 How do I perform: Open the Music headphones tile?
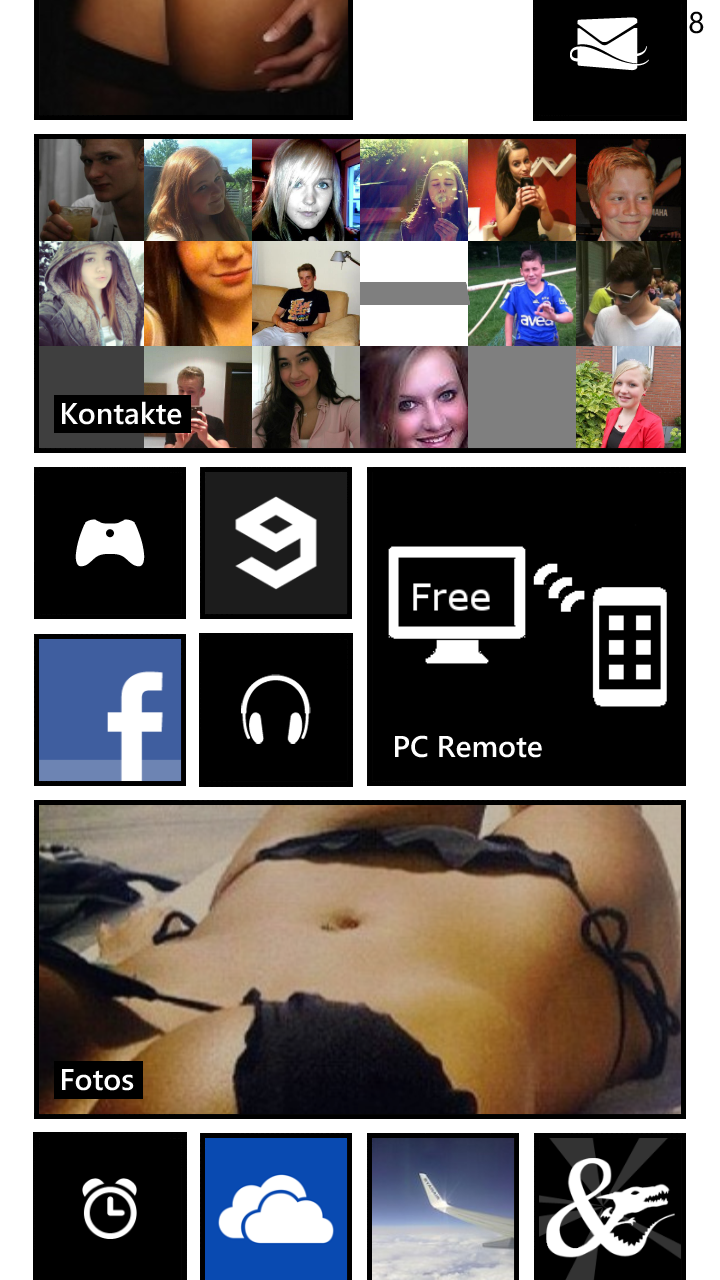276,710
